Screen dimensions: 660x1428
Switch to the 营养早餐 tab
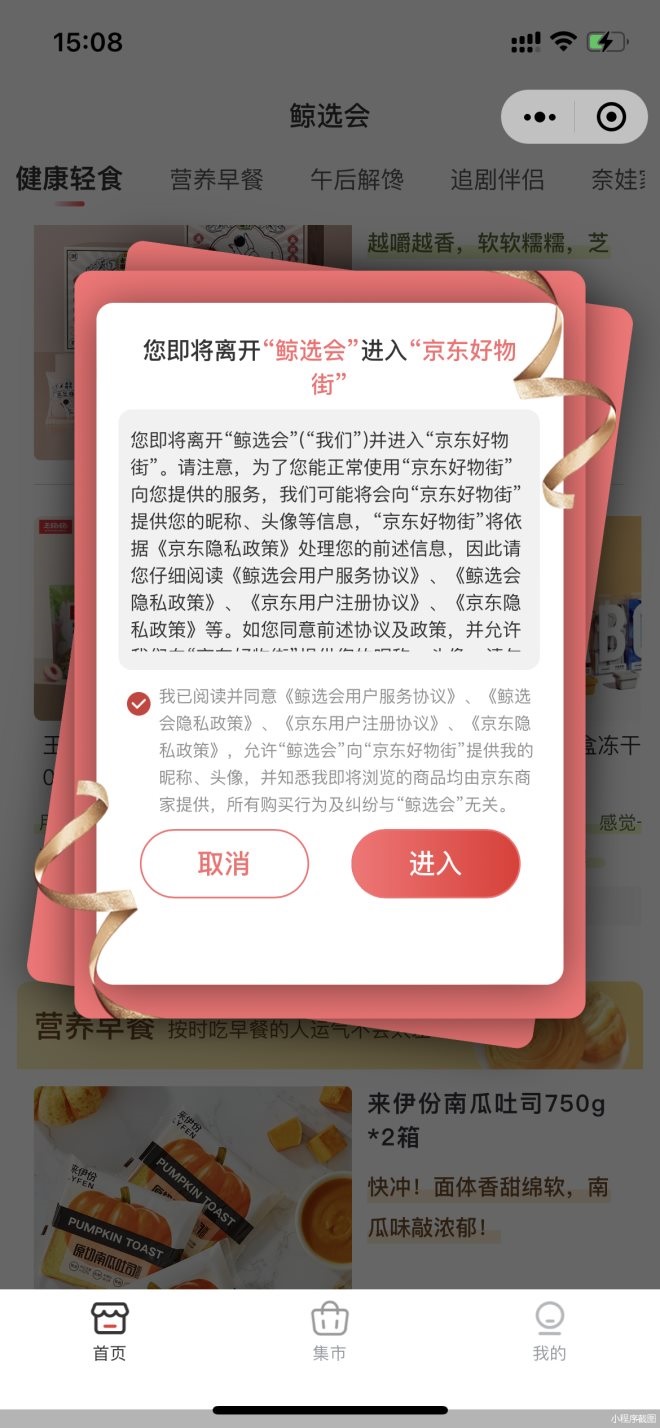coord(216,179)
